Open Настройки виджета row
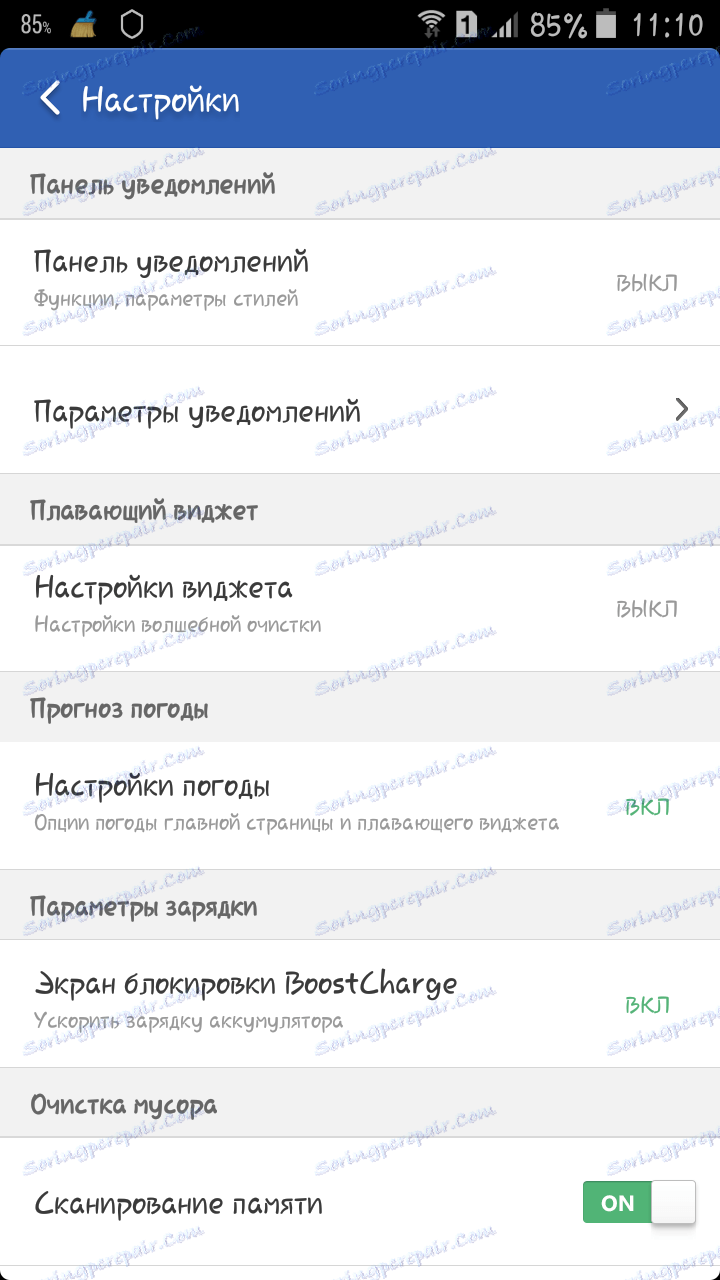Viewport: 720px width, 1280px height. point(360,607)
